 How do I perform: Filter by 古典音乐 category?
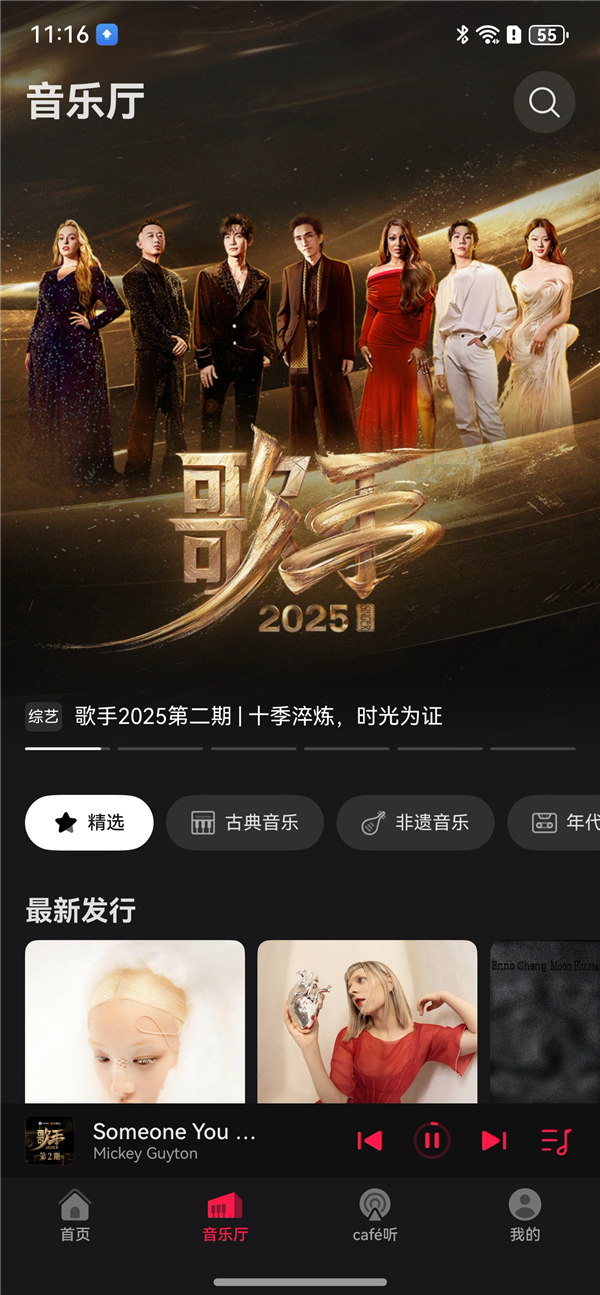245,822
